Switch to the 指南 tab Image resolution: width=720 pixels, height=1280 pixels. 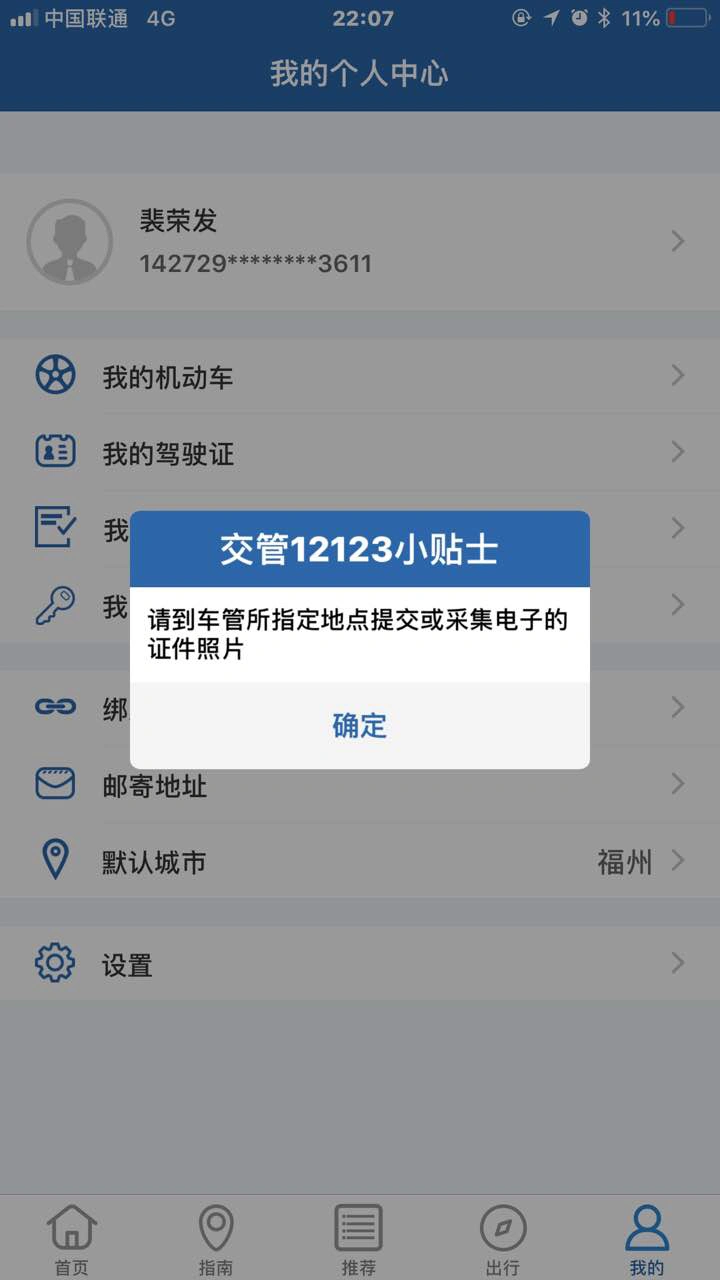pyautogui.click(x=216, y=1239)
